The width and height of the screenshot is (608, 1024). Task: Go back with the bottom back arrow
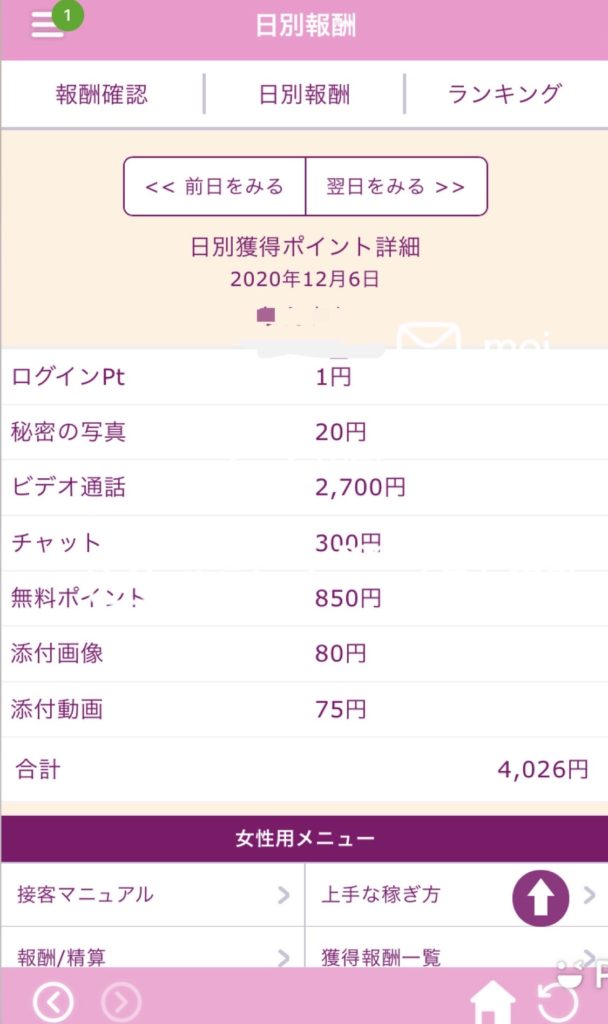coord(53,1000)
